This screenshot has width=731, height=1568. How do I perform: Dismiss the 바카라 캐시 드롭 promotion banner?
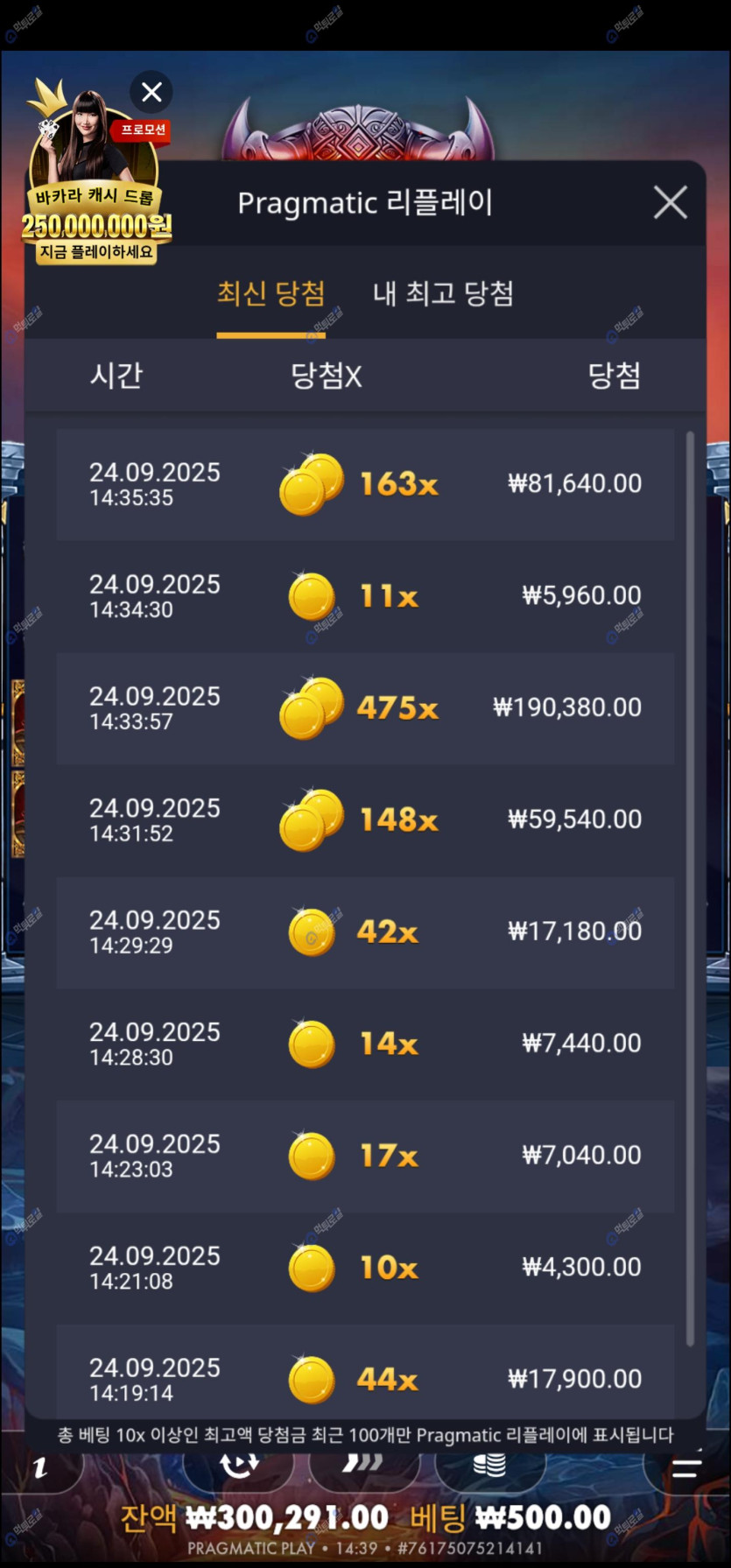point(151,92)
